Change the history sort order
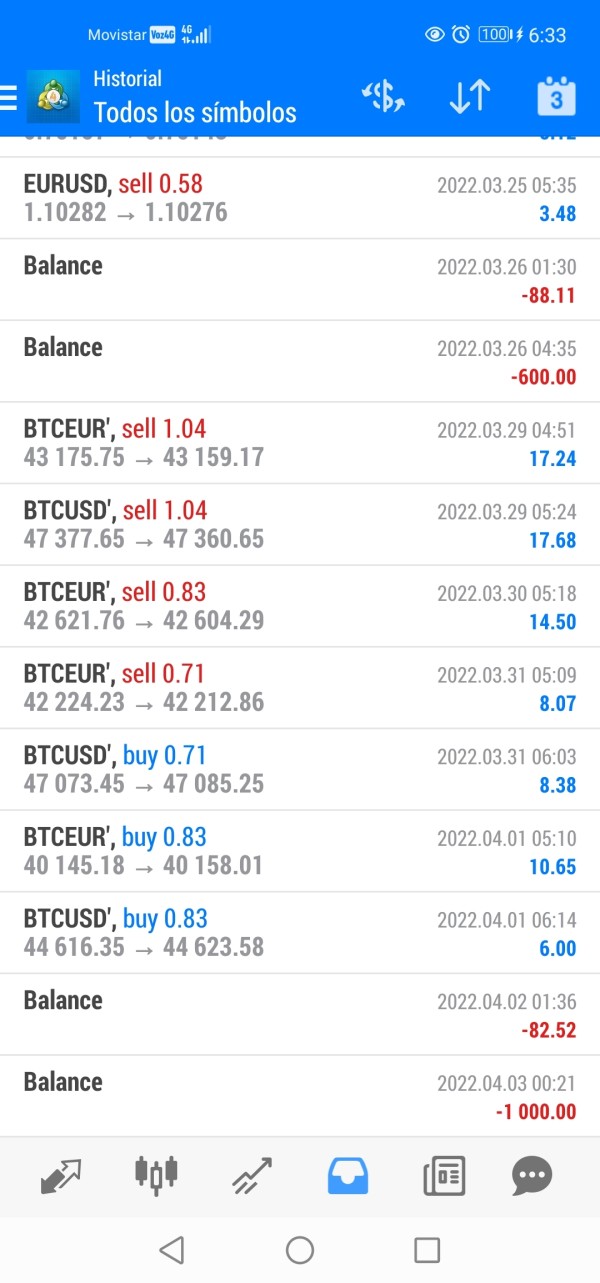 (x=468, y=97)
